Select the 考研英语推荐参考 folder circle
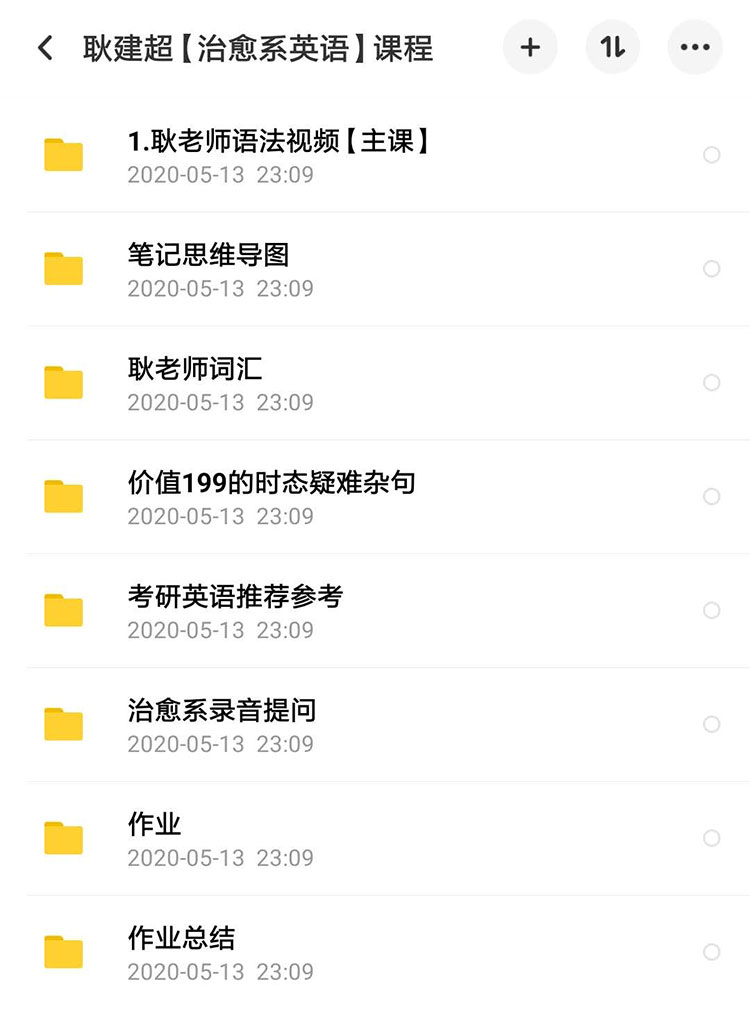Viewport: 750px width, 1021px height. tap(712, 611)
